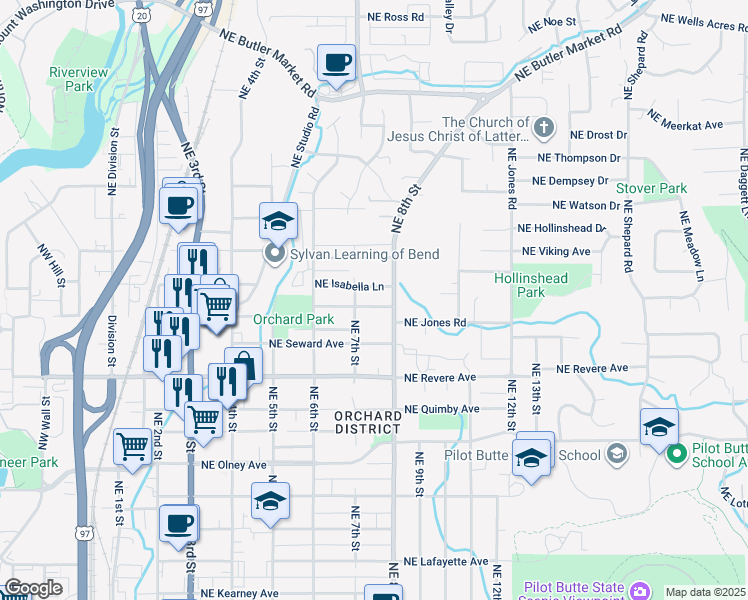Open the Sylvan Learning of Bend place pin
The width and height of the screenshot is (748, 600).
[x=274, y=254]
